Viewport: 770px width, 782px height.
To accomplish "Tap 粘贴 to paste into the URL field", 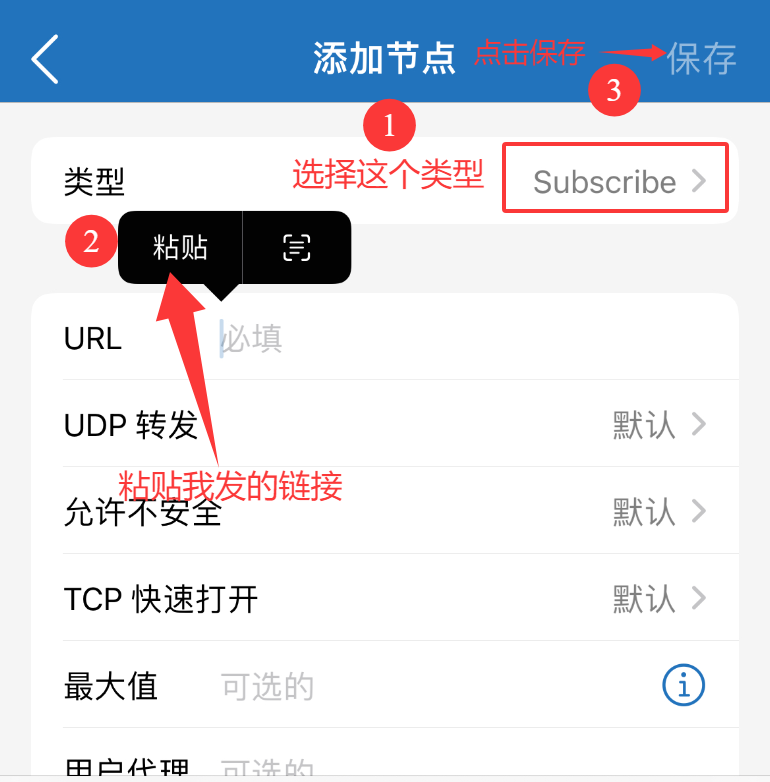I will click(180, 248).
